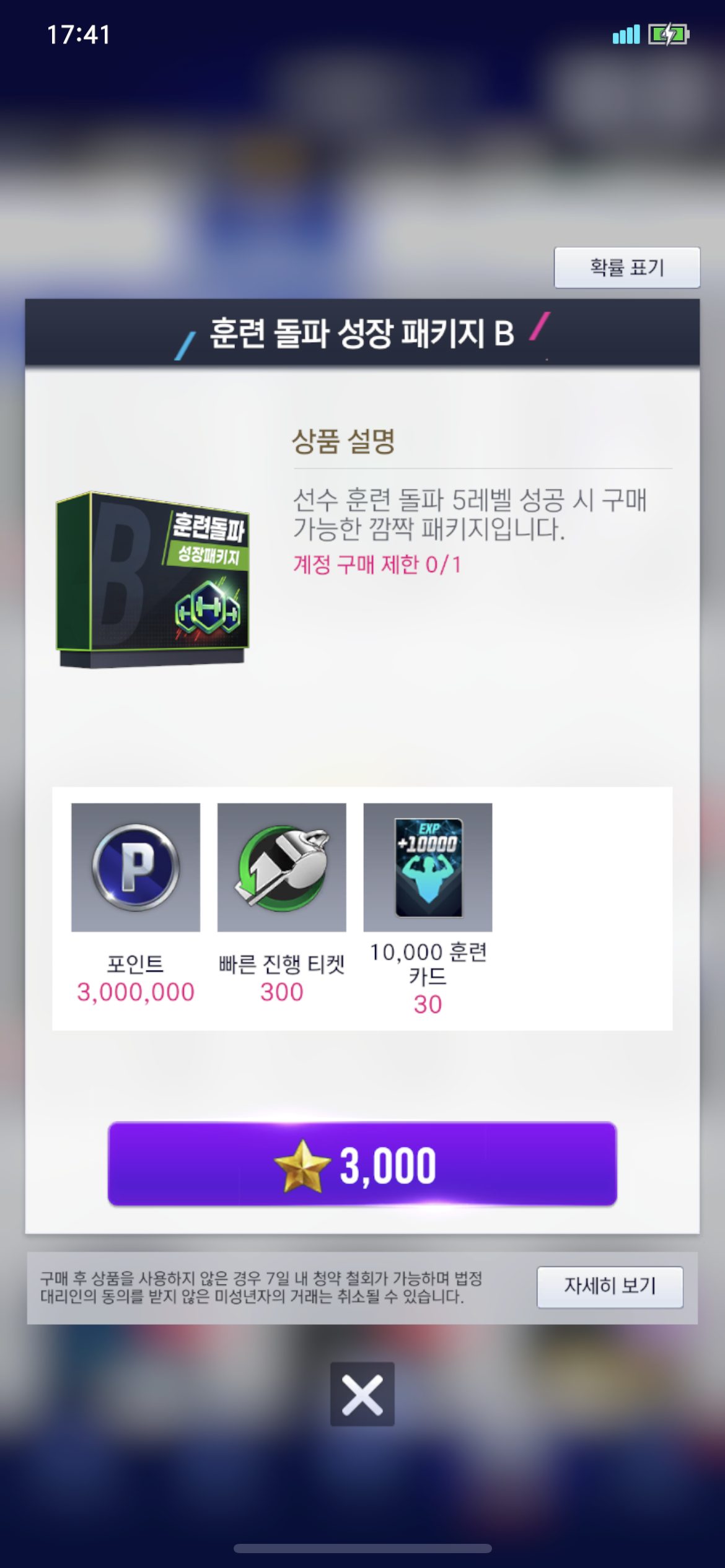Screen dimensions: 725x1568
Task: View the 10,000 훈련 카드 reward item
Action: pyautogui.click(x=428, y=867)
